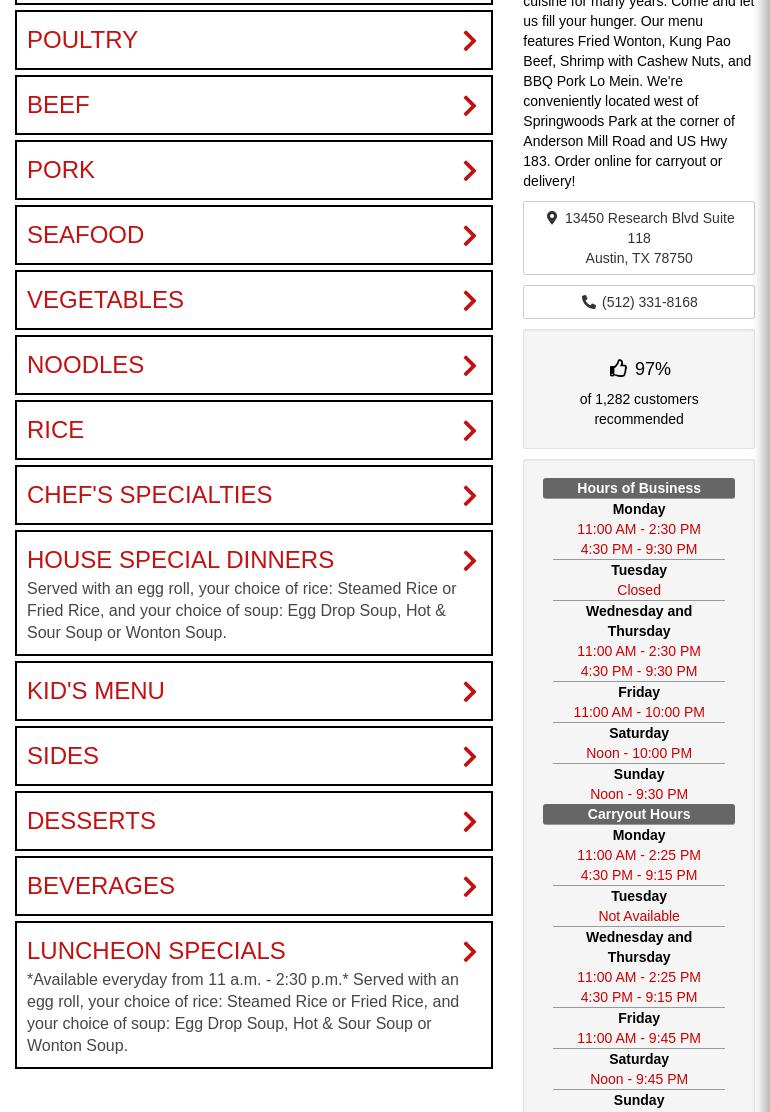The height and width of the screenshot is (1112, 770).
Task: Expand the Vegetables category
Action: (253, 300)
